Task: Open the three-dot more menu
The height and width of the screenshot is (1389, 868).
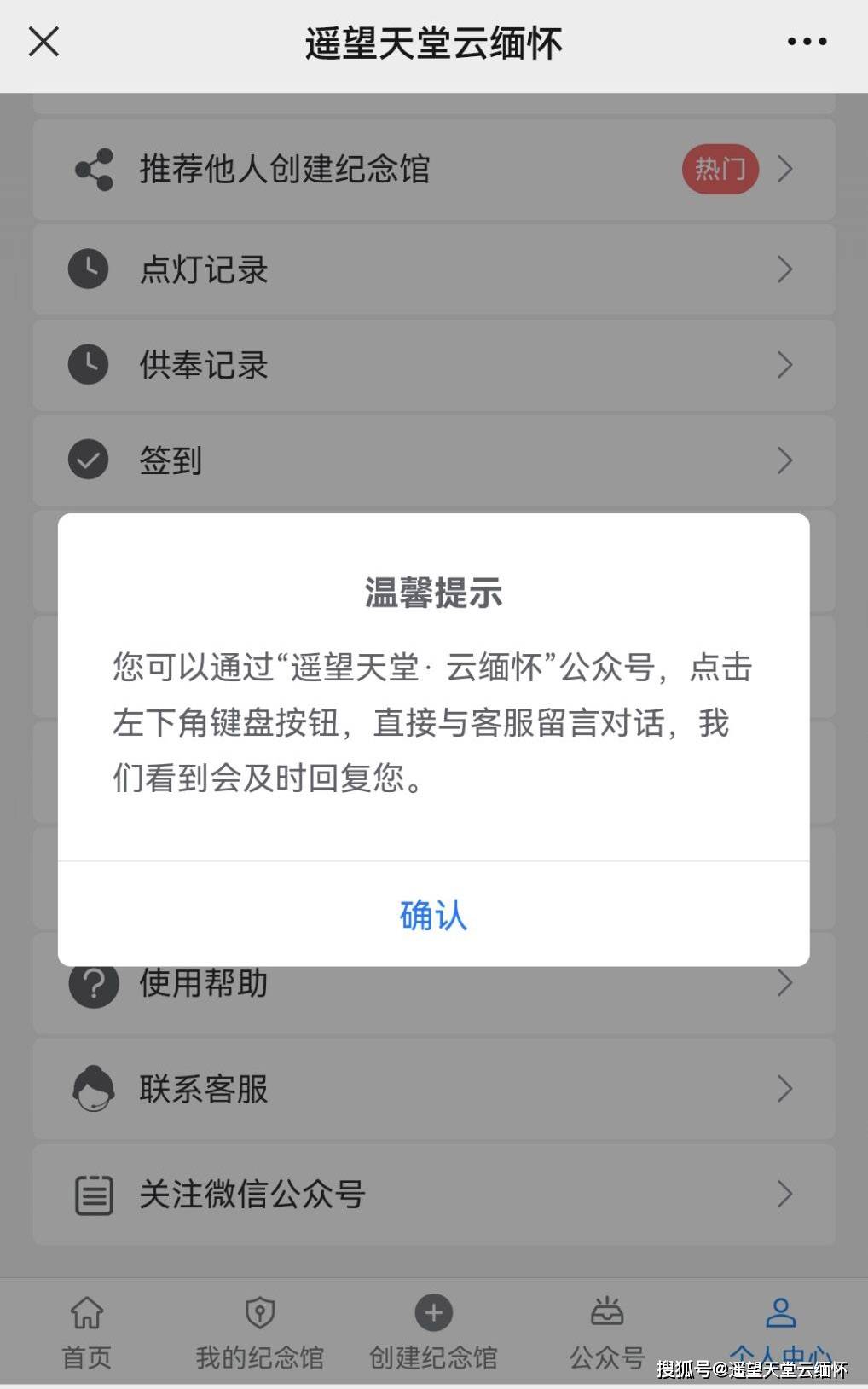Action: (807, 41)
